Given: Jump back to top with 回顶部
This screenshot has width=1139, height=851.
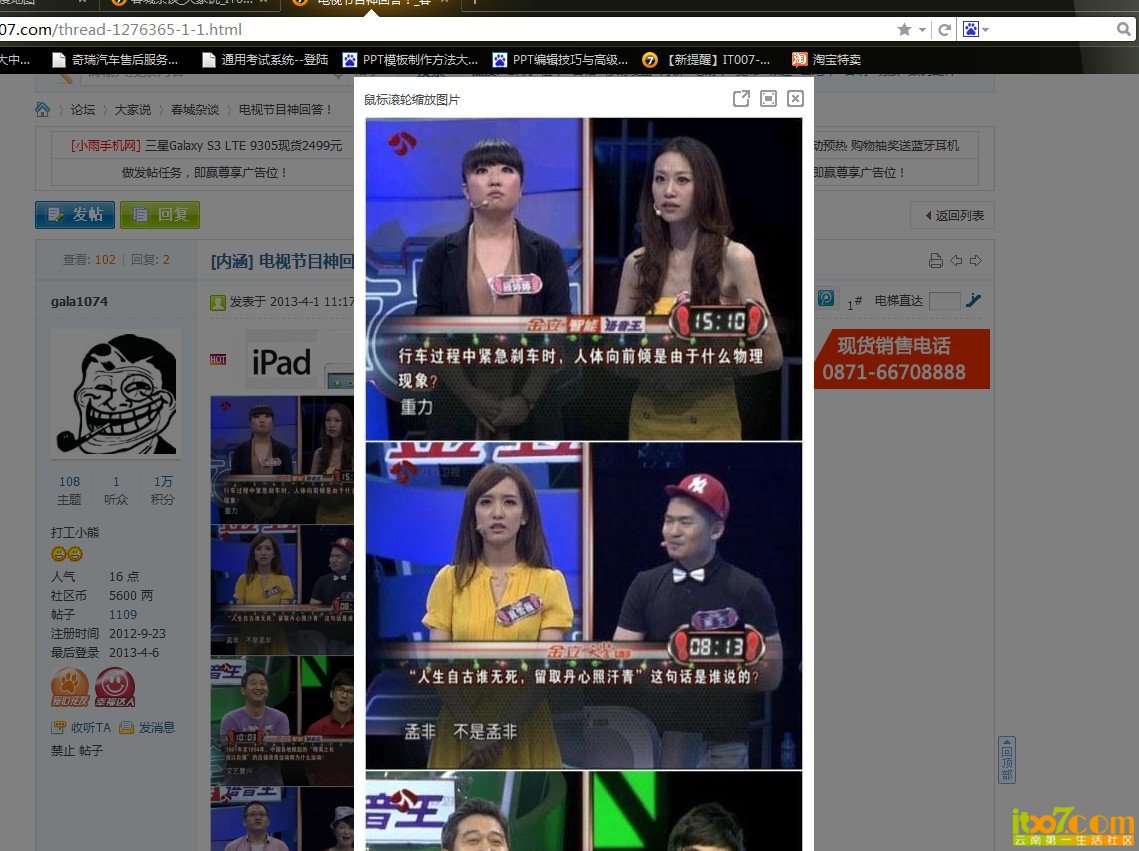Looking at the screenshot, I should tap(1007, 762).
